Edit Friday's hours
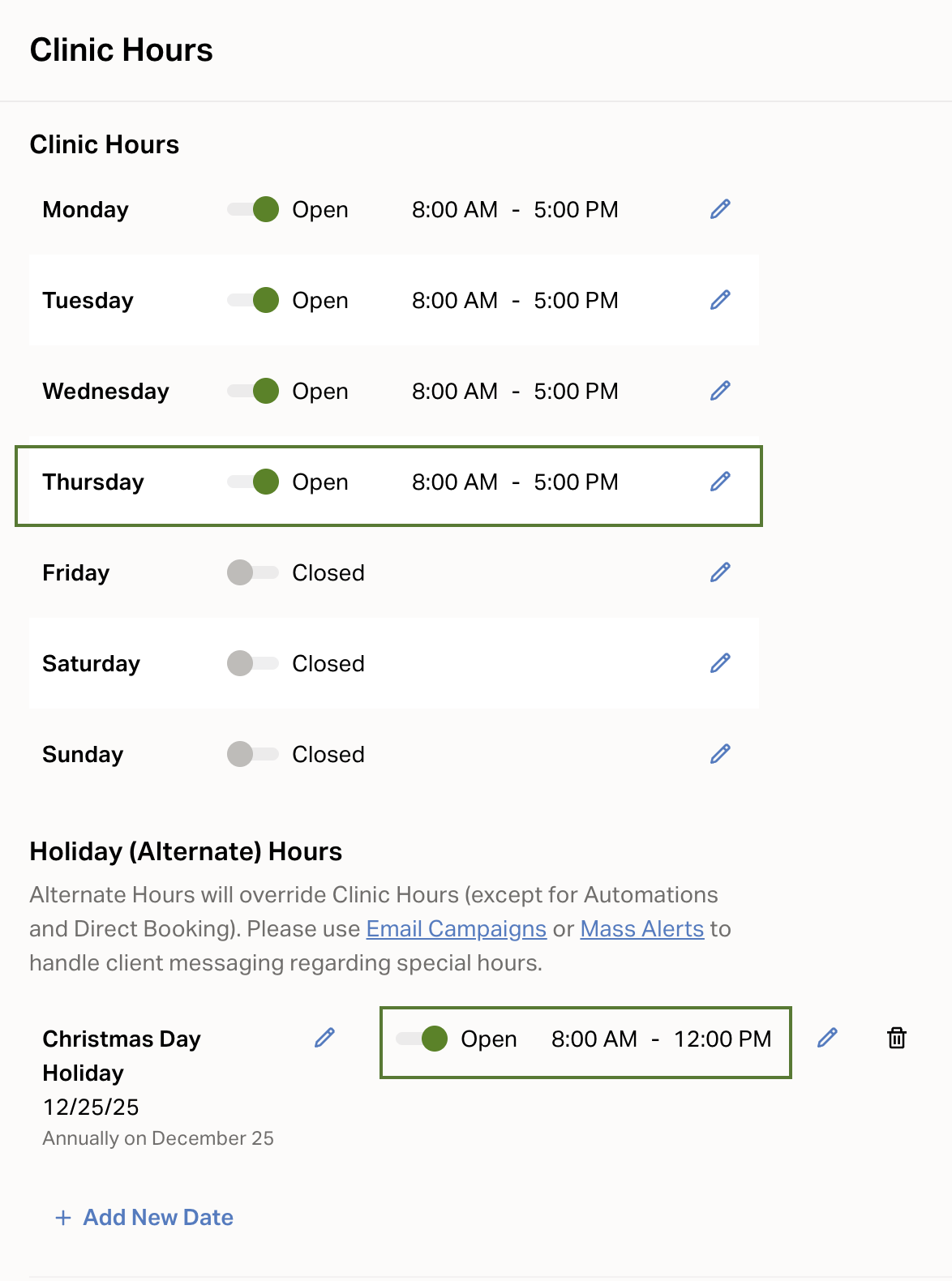Viewport: 952px width, 1281px height. tap(720, 572)
